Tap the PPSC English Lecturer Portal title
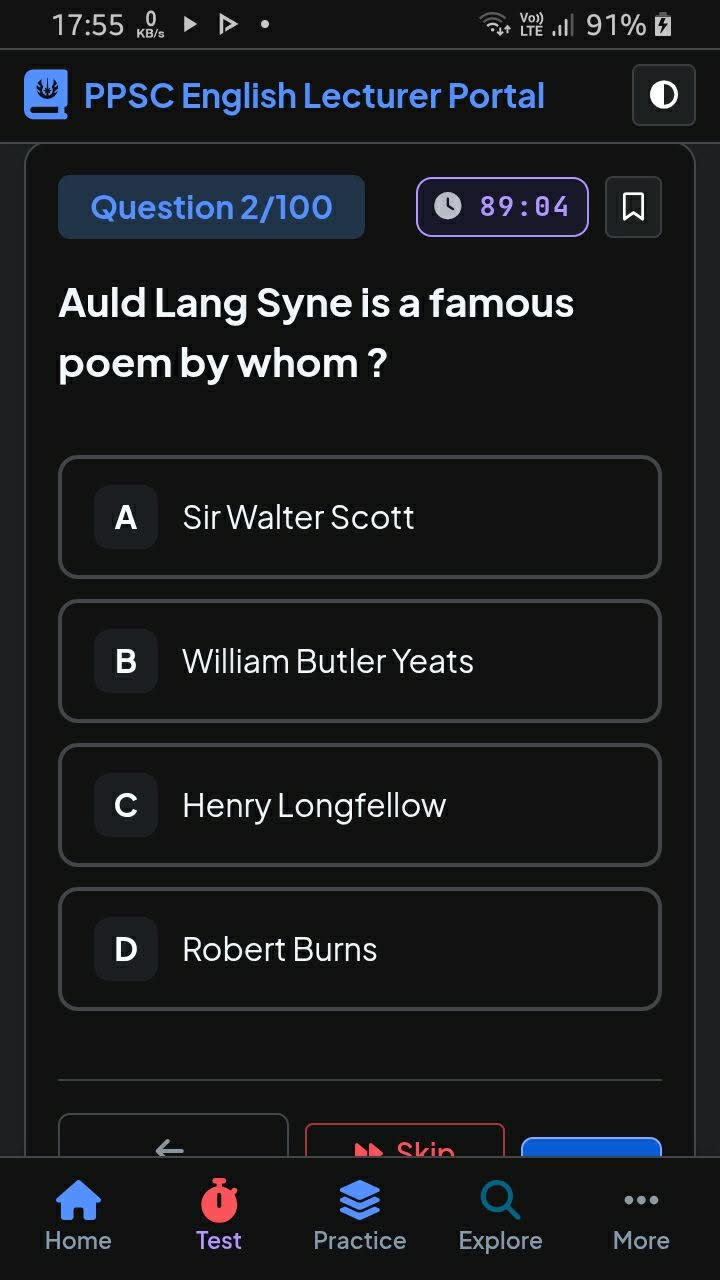The image size is (720, 1280). click(x=315, y=96)
